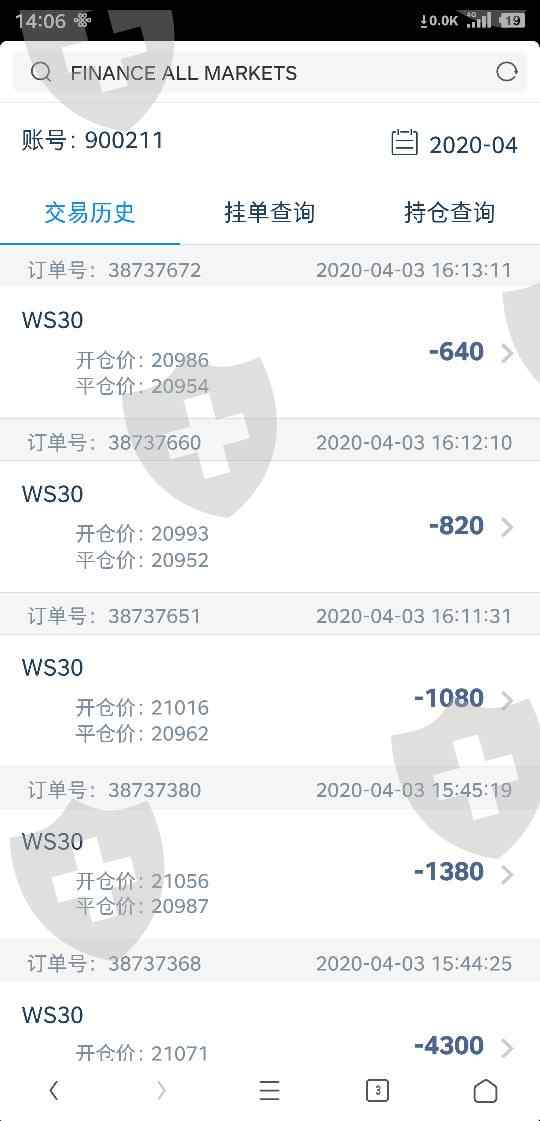Open the 2020-04 date picker
This screenshot has width=540, height=1121.
[x=454, y=144]
